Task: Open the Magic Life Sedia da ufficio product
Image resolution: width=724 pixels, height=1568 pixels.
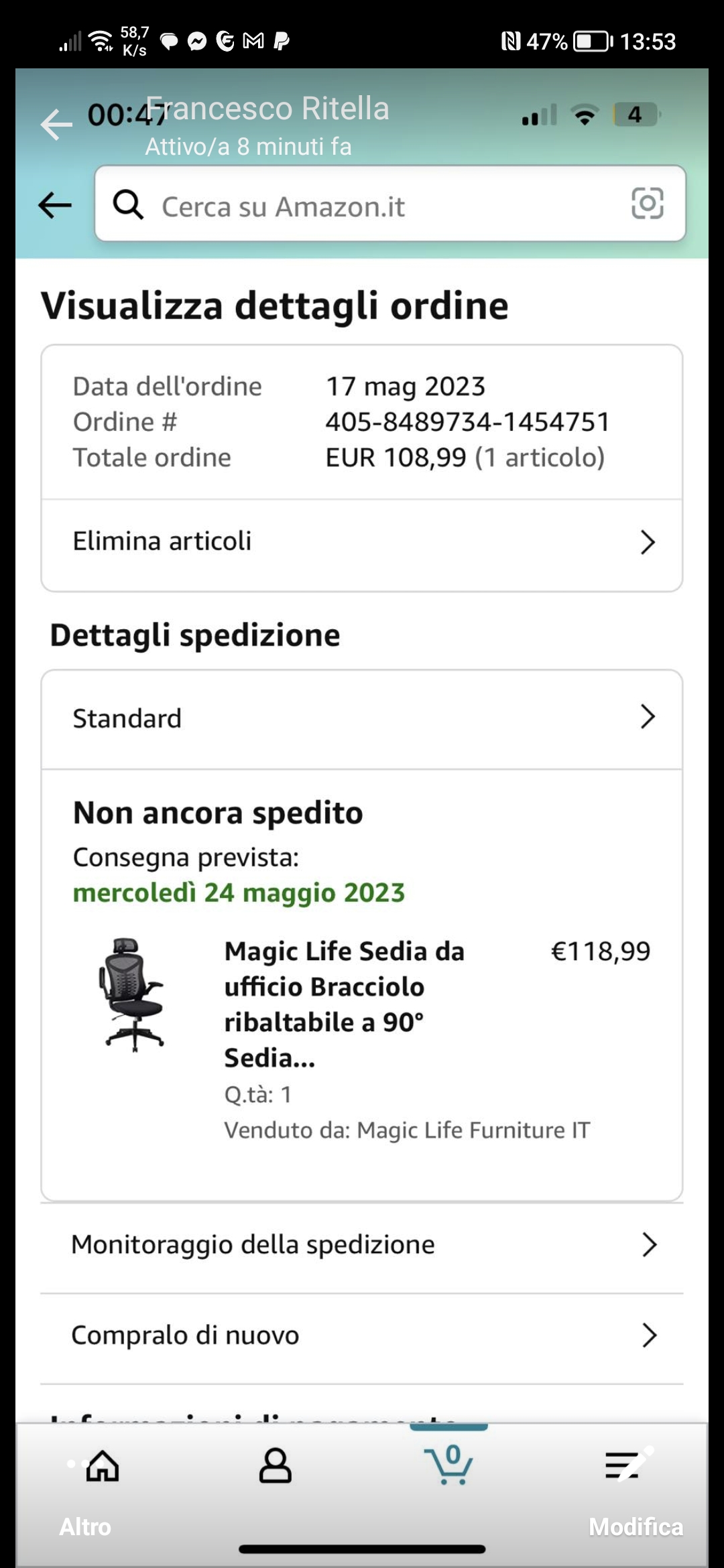Action: coord(343,1004)
